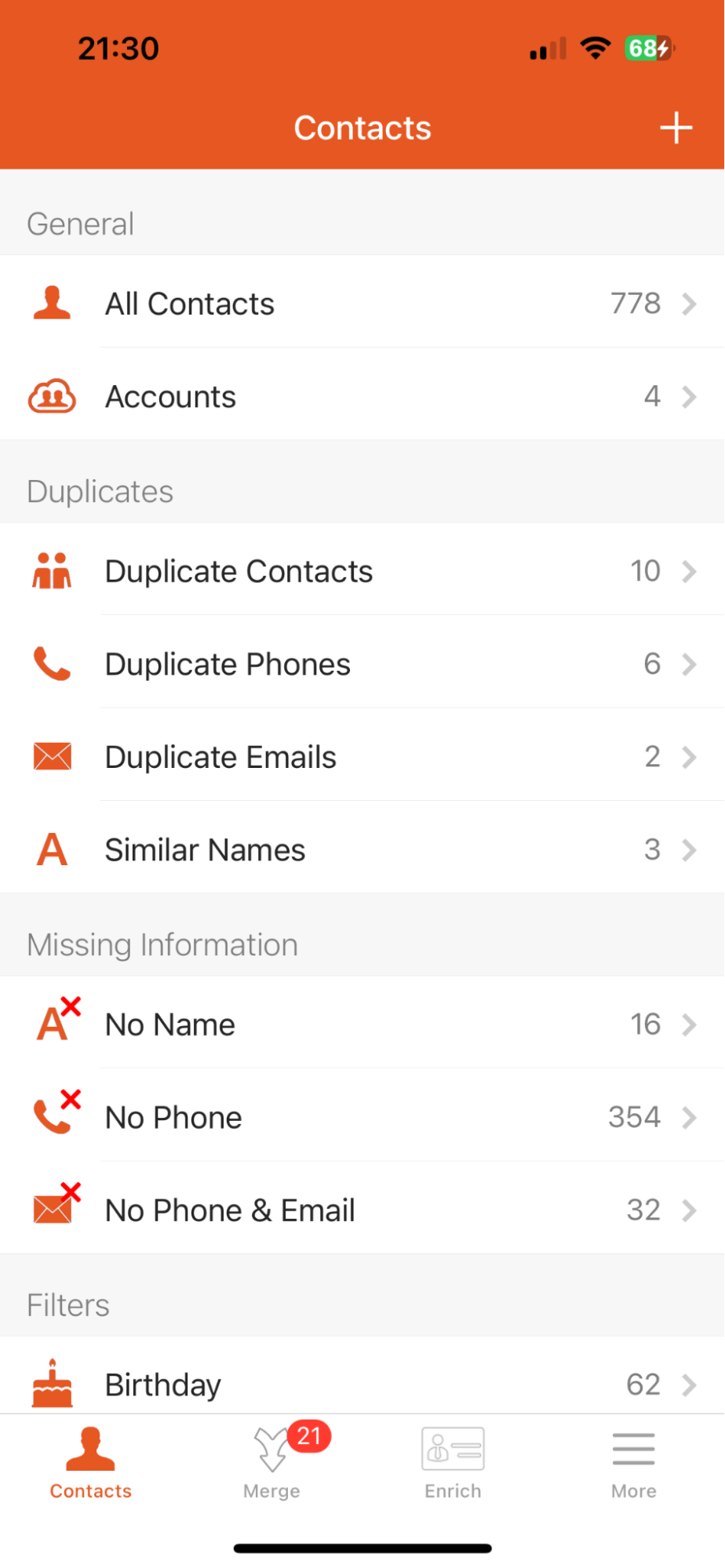The height and width of the screenshot is (1568, 725).
Task: View contacts with No Name
Action: (362, 1024)
